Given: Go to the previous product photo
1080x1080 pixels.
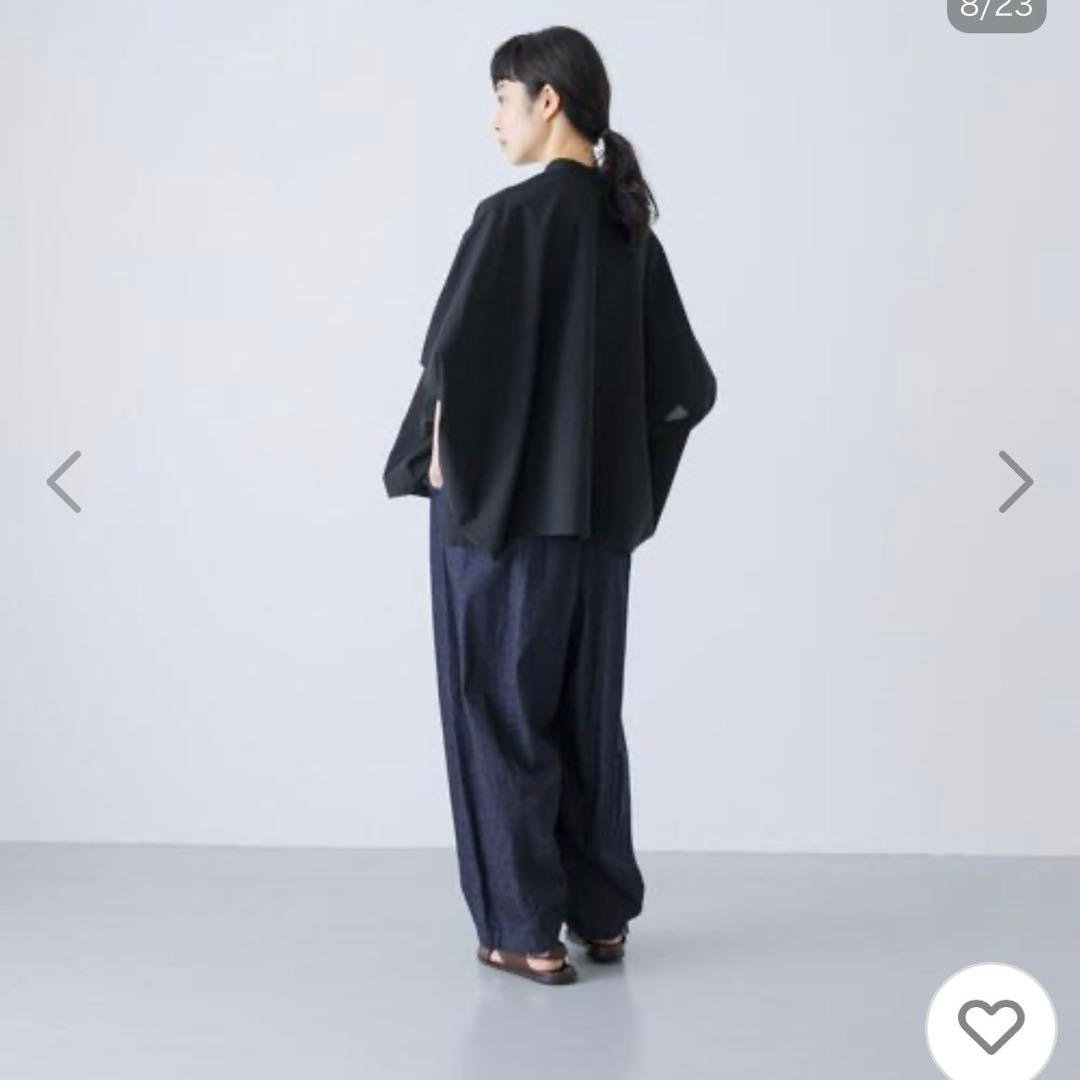Looking at the screenshot, I should [64, 482].
